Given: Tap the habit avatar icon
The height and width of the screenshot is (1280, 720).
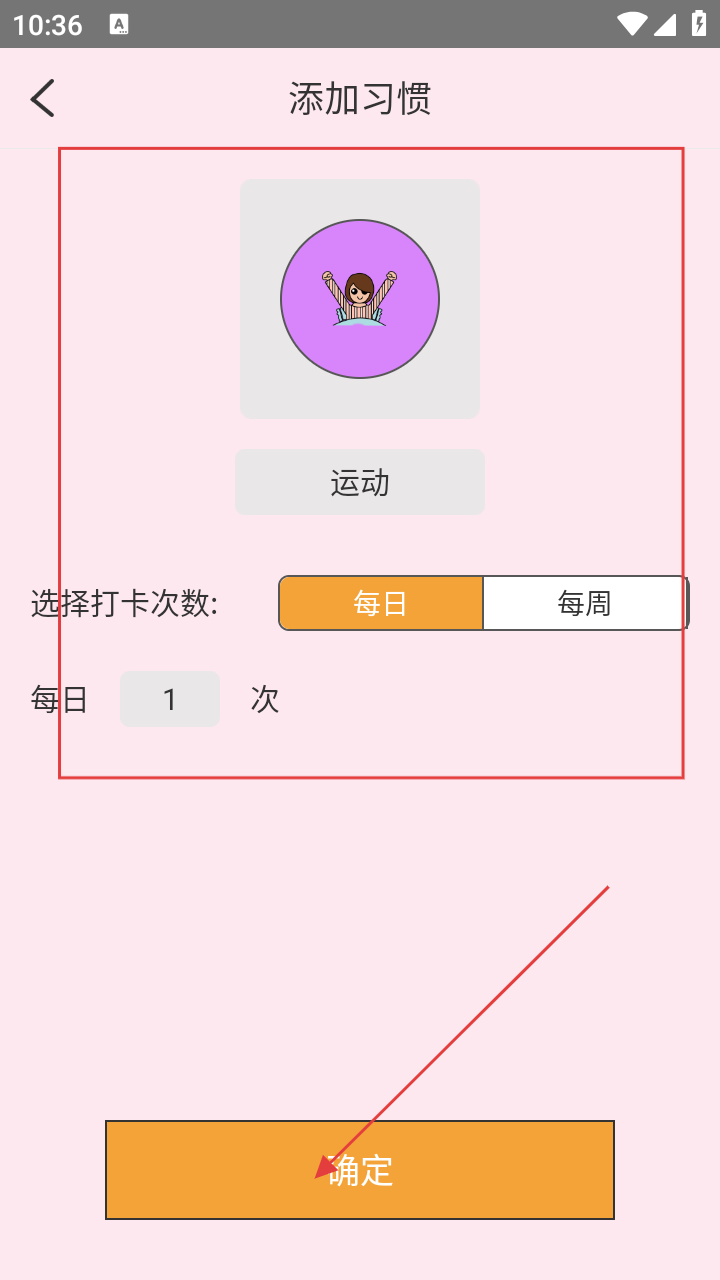Looking at the screenshot, I should 360,299.
